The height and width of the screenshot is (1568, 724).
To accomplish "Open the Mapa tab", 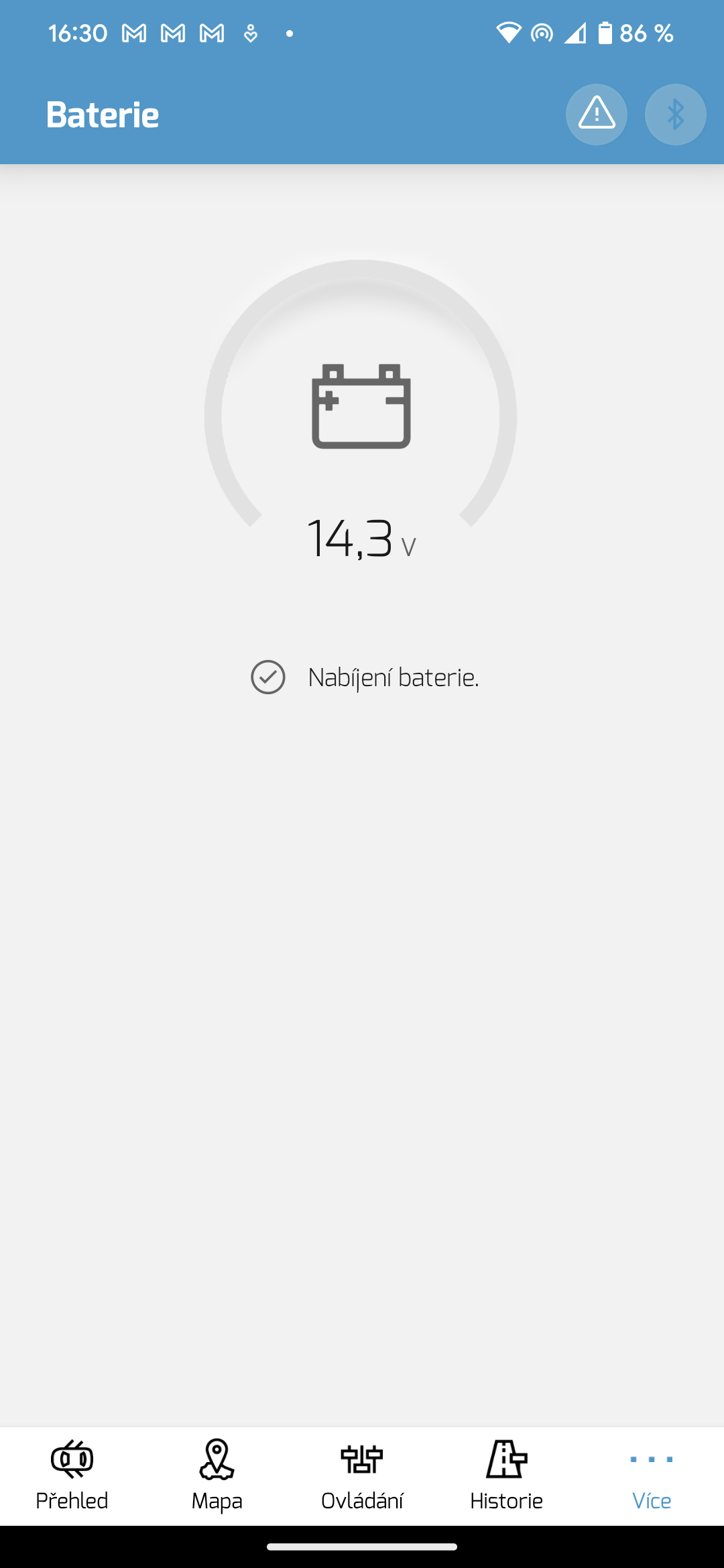I will tap(217, 1476).
